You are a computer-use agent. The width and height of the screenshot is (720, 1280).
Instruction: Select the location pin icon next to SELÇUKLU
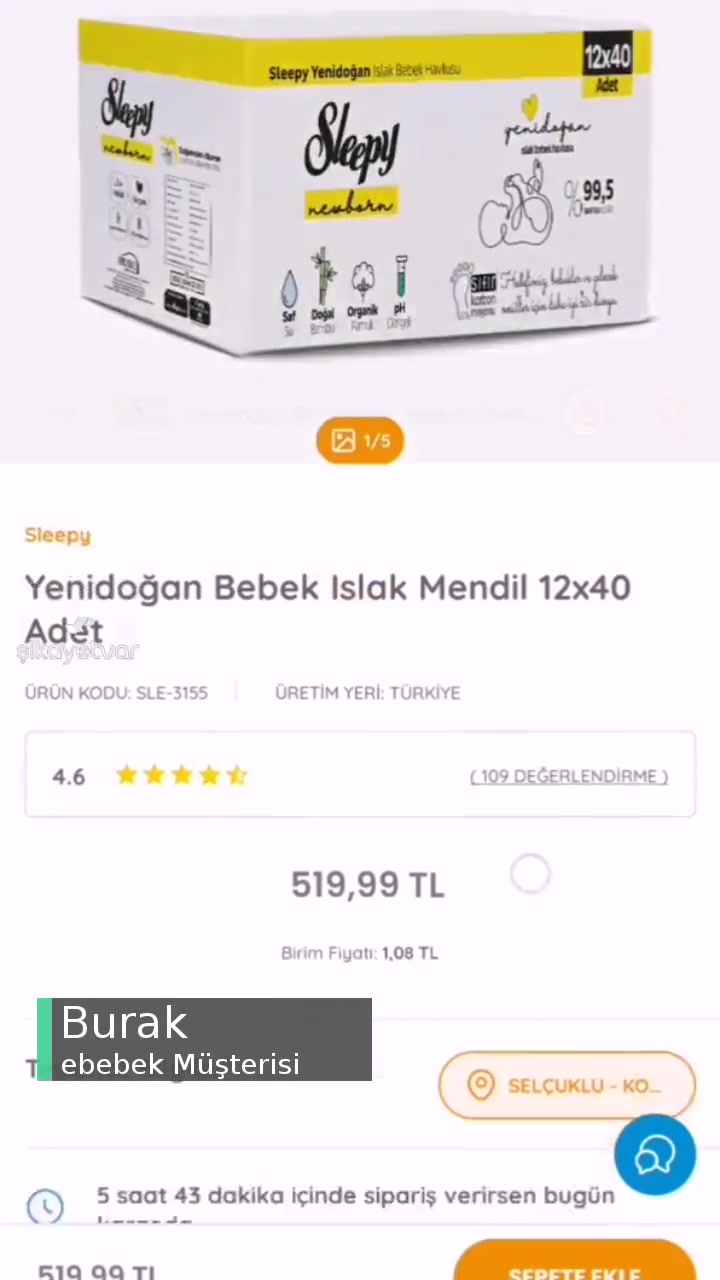pos(481,1085)
